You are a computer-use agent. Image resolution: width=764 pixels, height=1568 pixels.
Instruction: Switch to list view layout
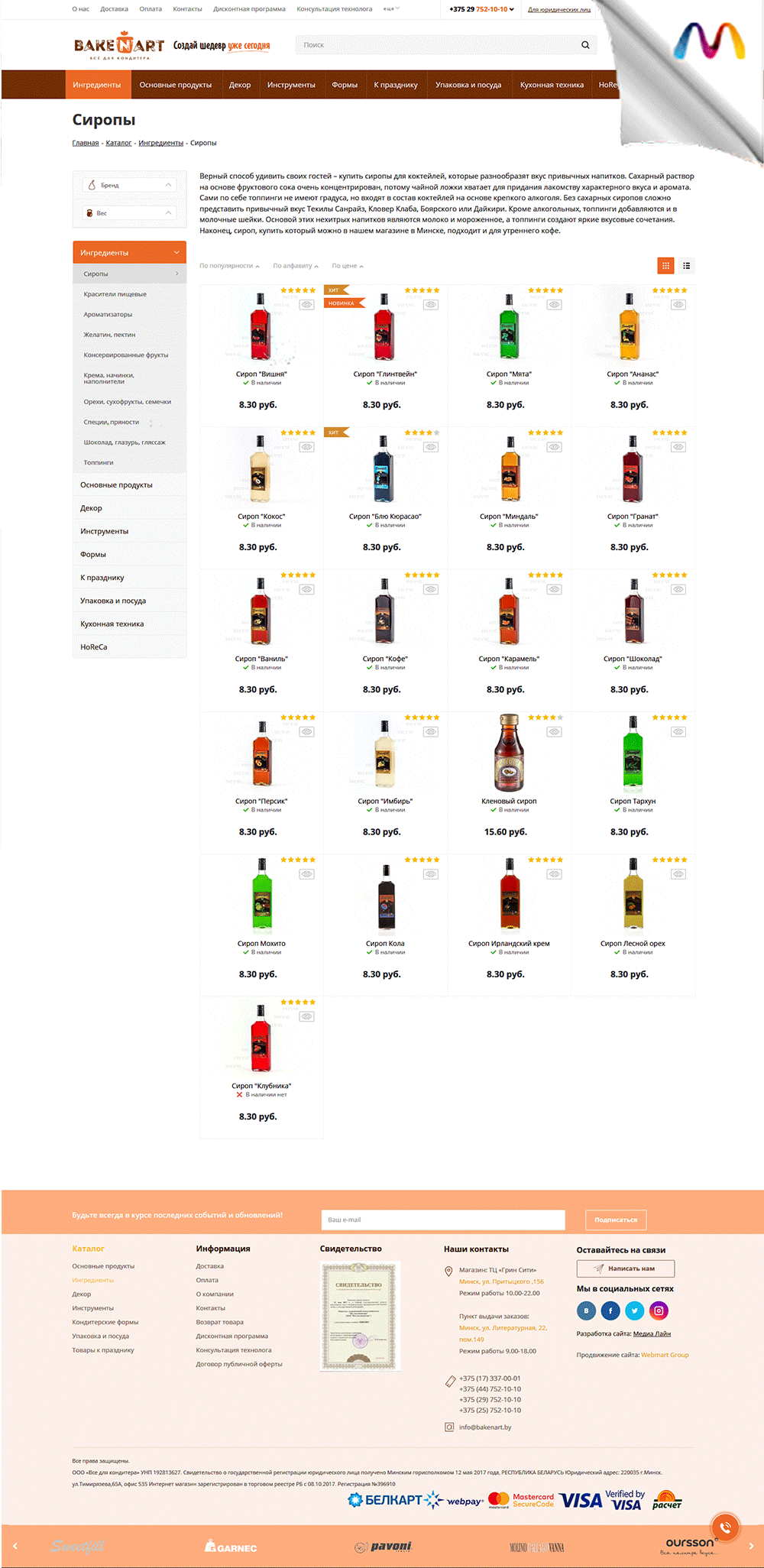687,266
